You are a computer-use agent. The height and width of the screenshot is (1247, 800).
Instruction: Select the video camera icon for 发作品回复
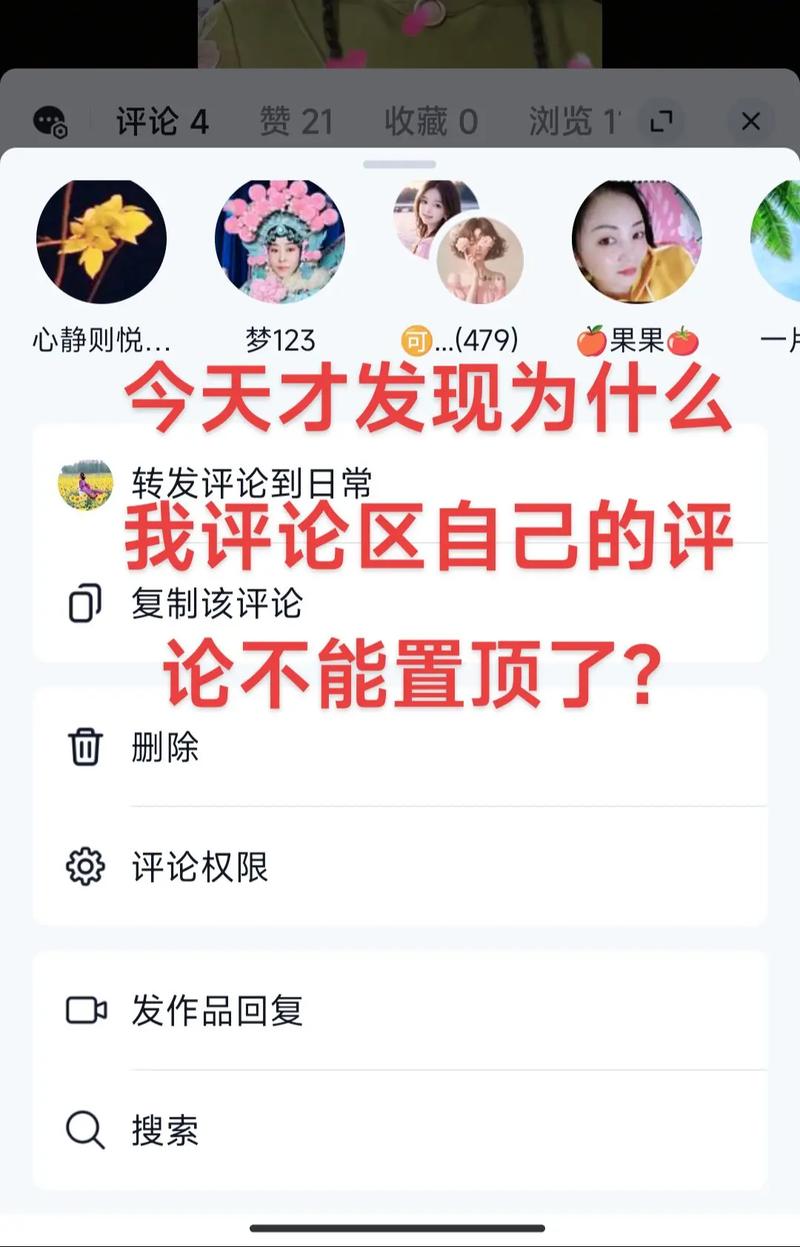(x=85, y=1011)
